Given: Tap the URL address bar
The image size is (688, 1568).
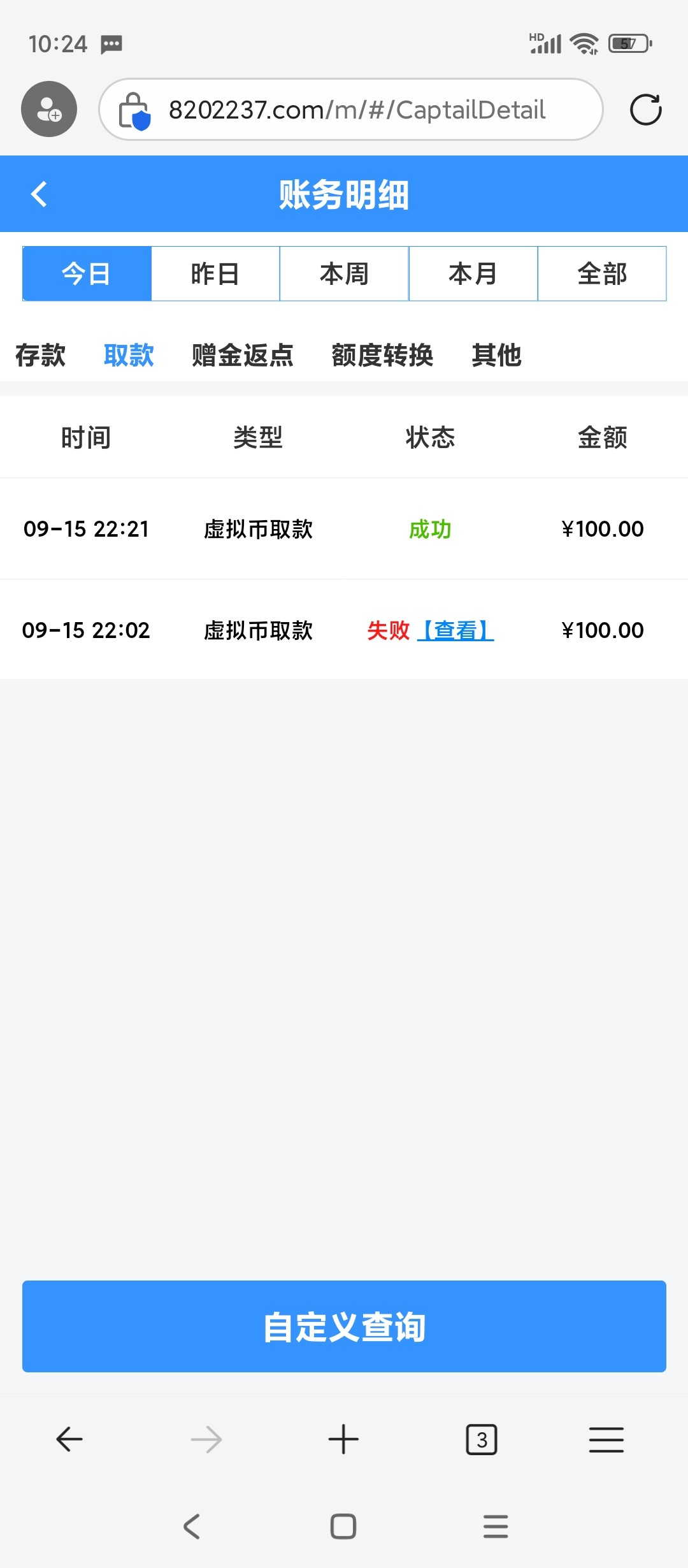Looking at the screenshot, I should [x=357, y=110].
